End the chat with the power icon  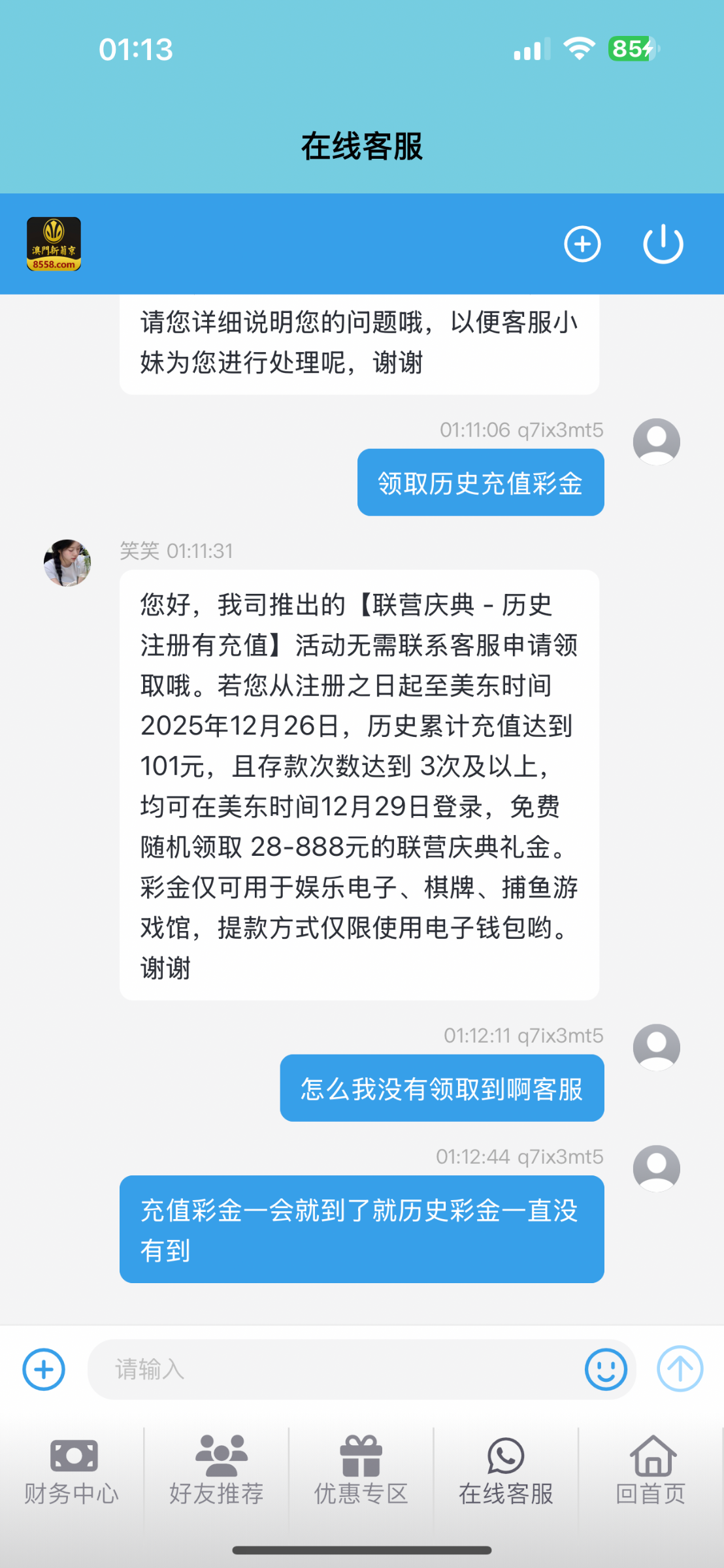click(x=663, y=244)
